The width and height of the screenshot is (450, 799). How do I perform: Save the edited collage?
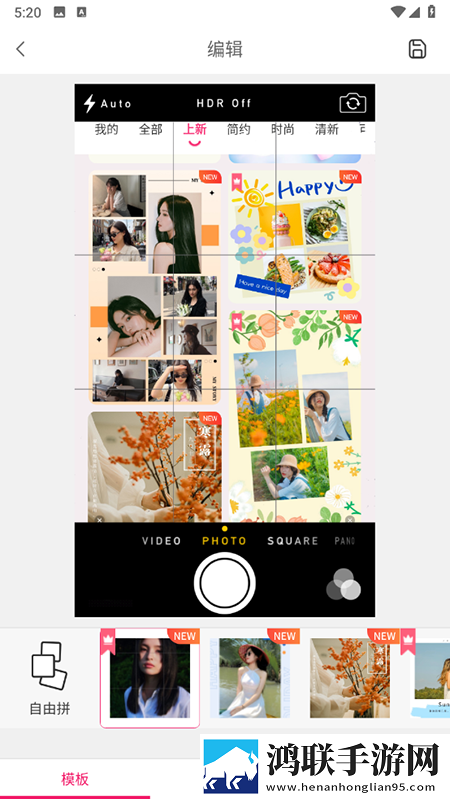coord(417,49)
